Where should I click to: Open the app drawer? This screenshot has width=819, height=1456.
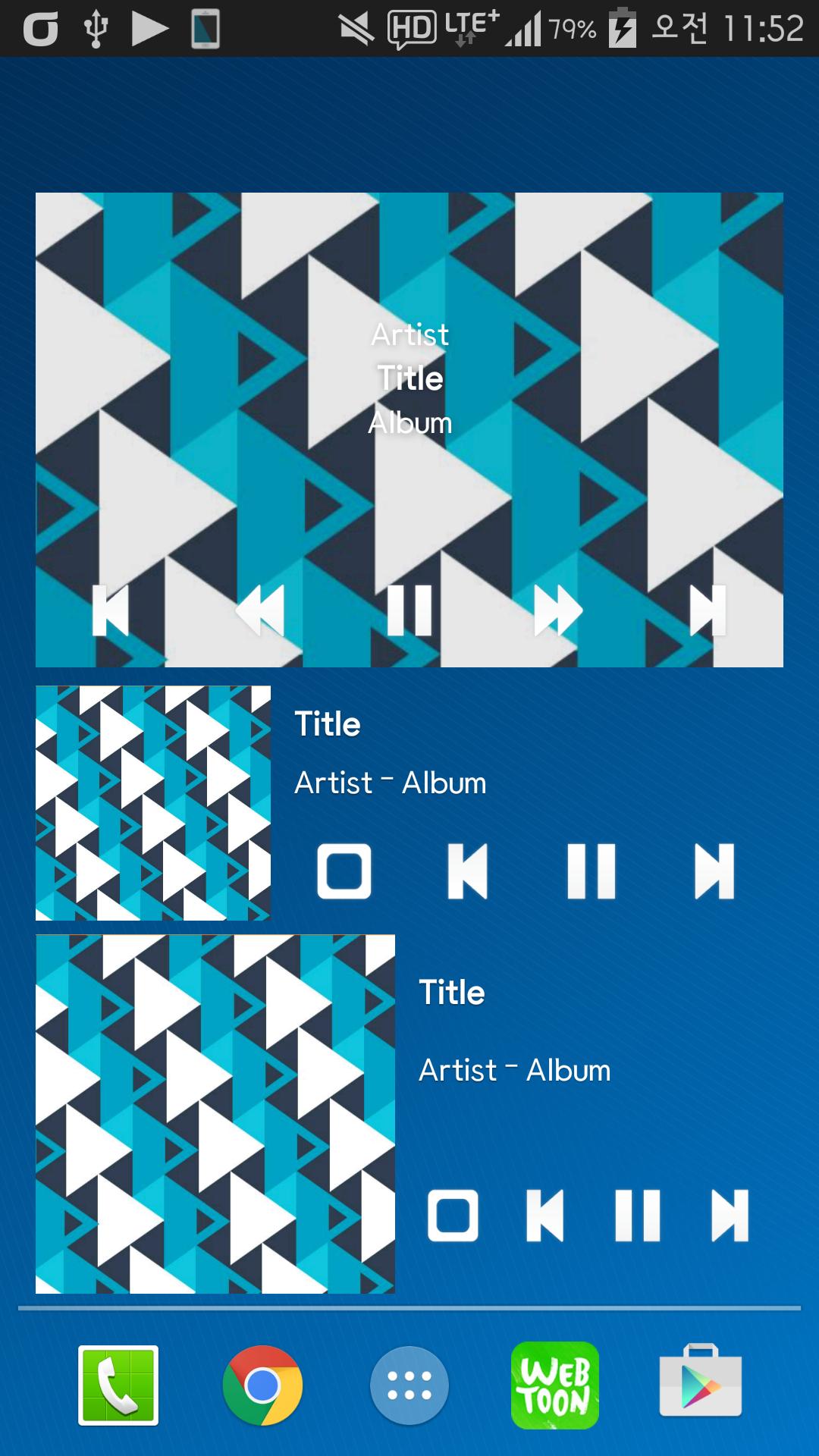pyautogui.click(x=409, y=1385)
